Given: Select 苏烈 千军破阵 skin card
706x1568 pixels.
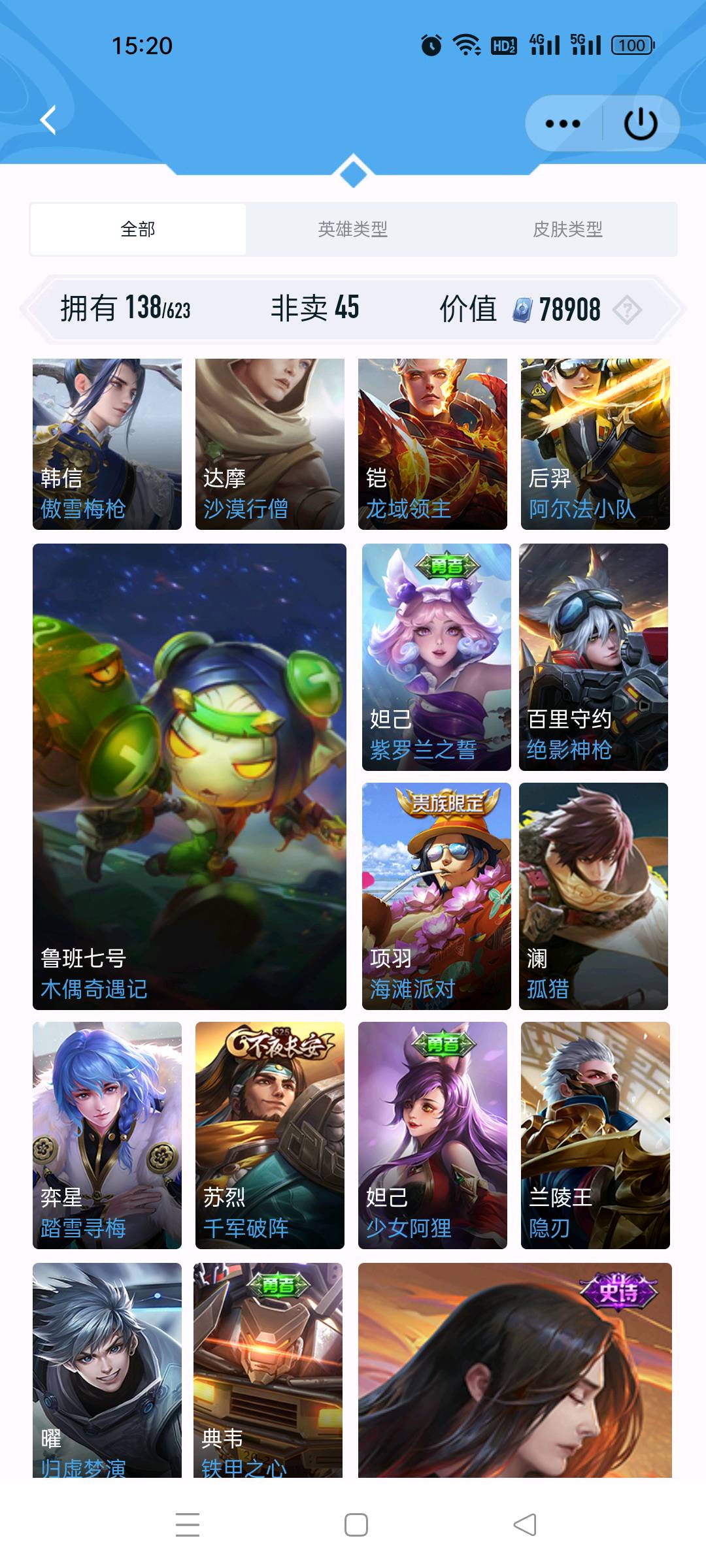Looking at the screenshot, I should tap(269, 1135).
